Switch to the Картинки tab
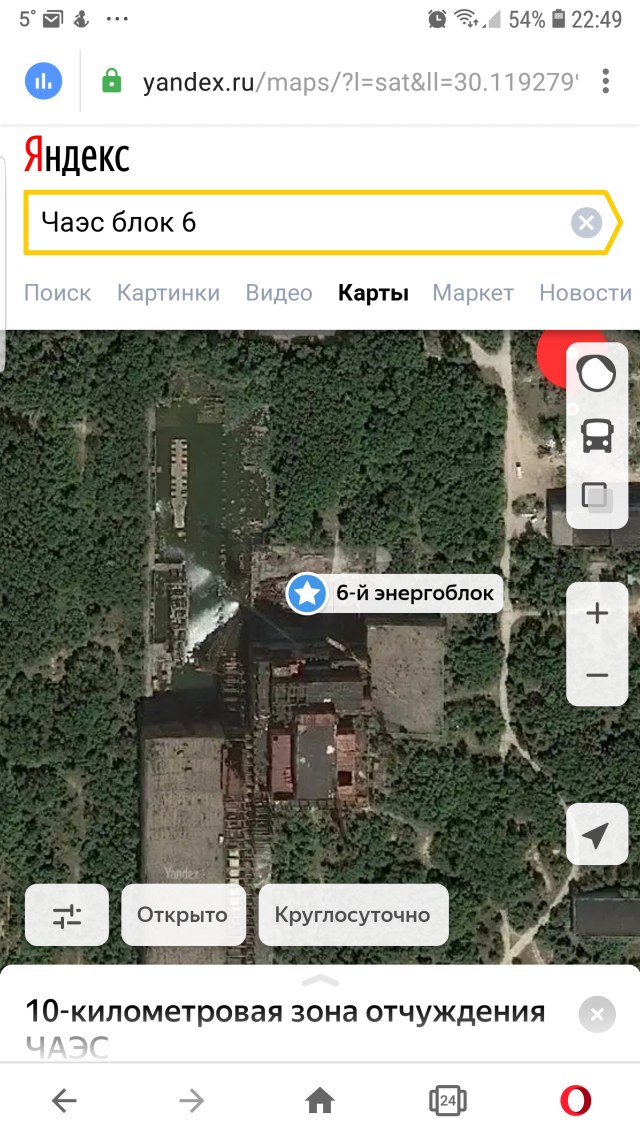 point(168,293)
